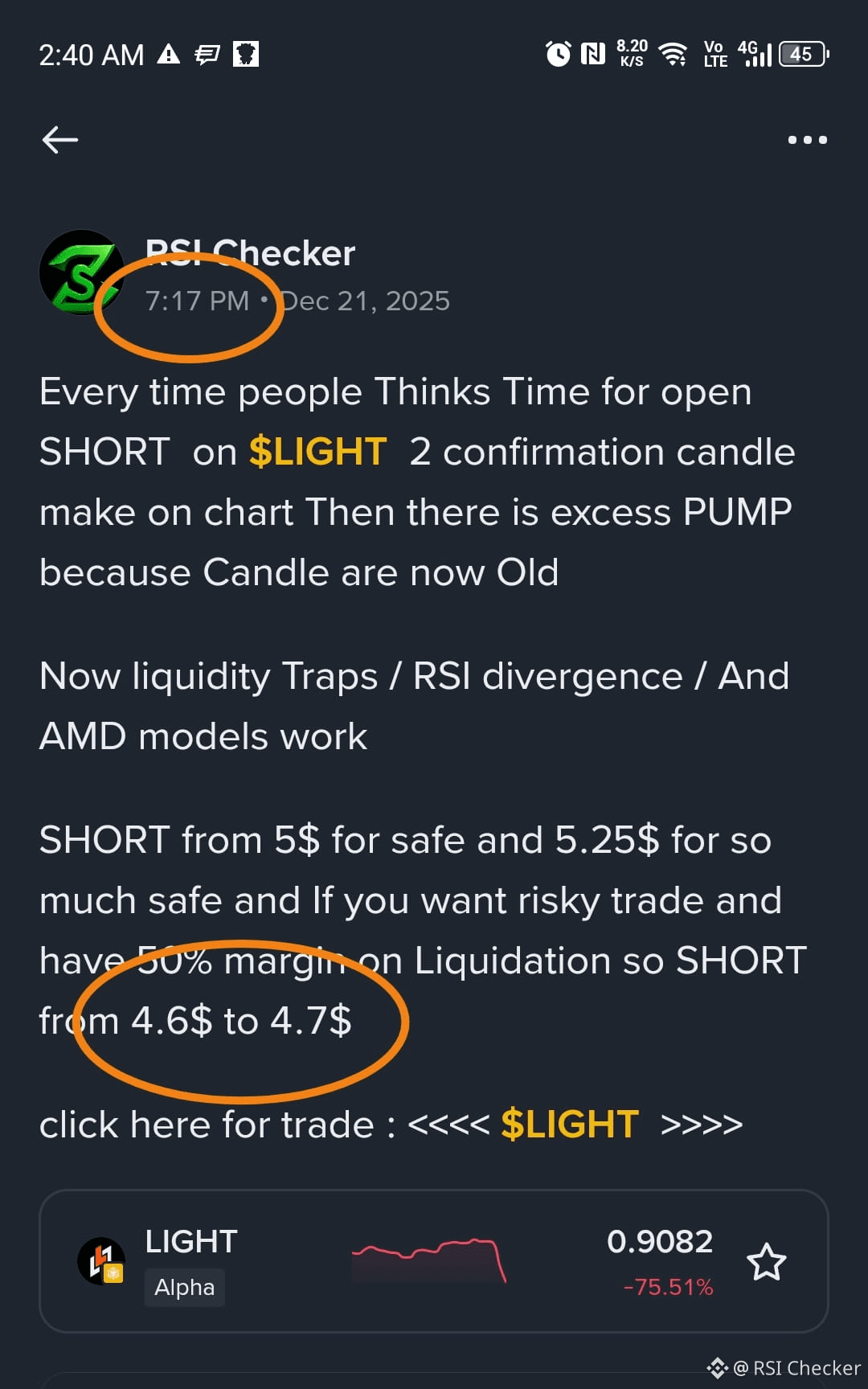Tap the RSI Checker username heading
Viewport: 868px width, 1389px height.
[249, 252]
